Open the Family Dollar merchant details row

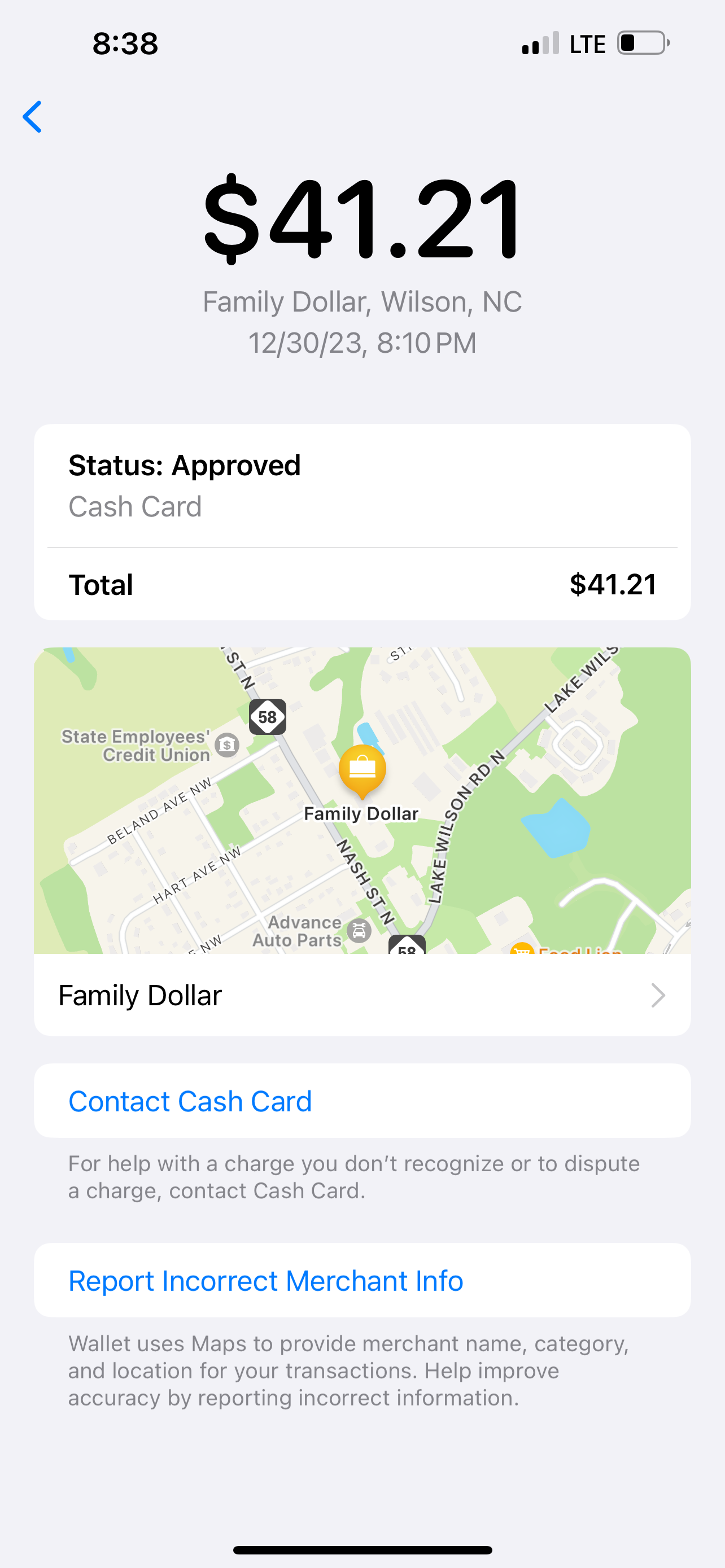(362, 996)
